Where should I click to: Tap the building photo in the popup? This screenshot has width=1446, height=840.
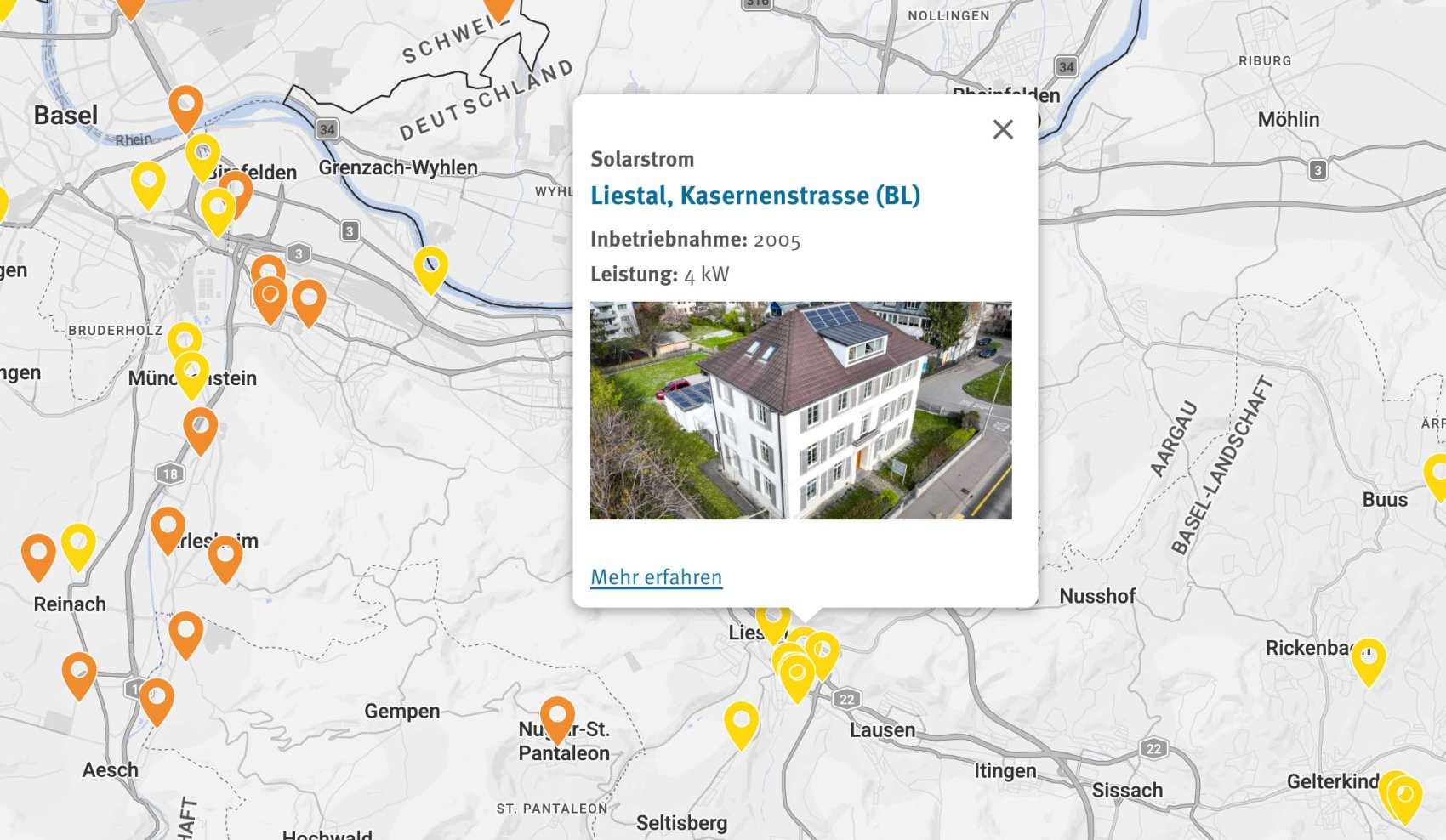(801, 411)
